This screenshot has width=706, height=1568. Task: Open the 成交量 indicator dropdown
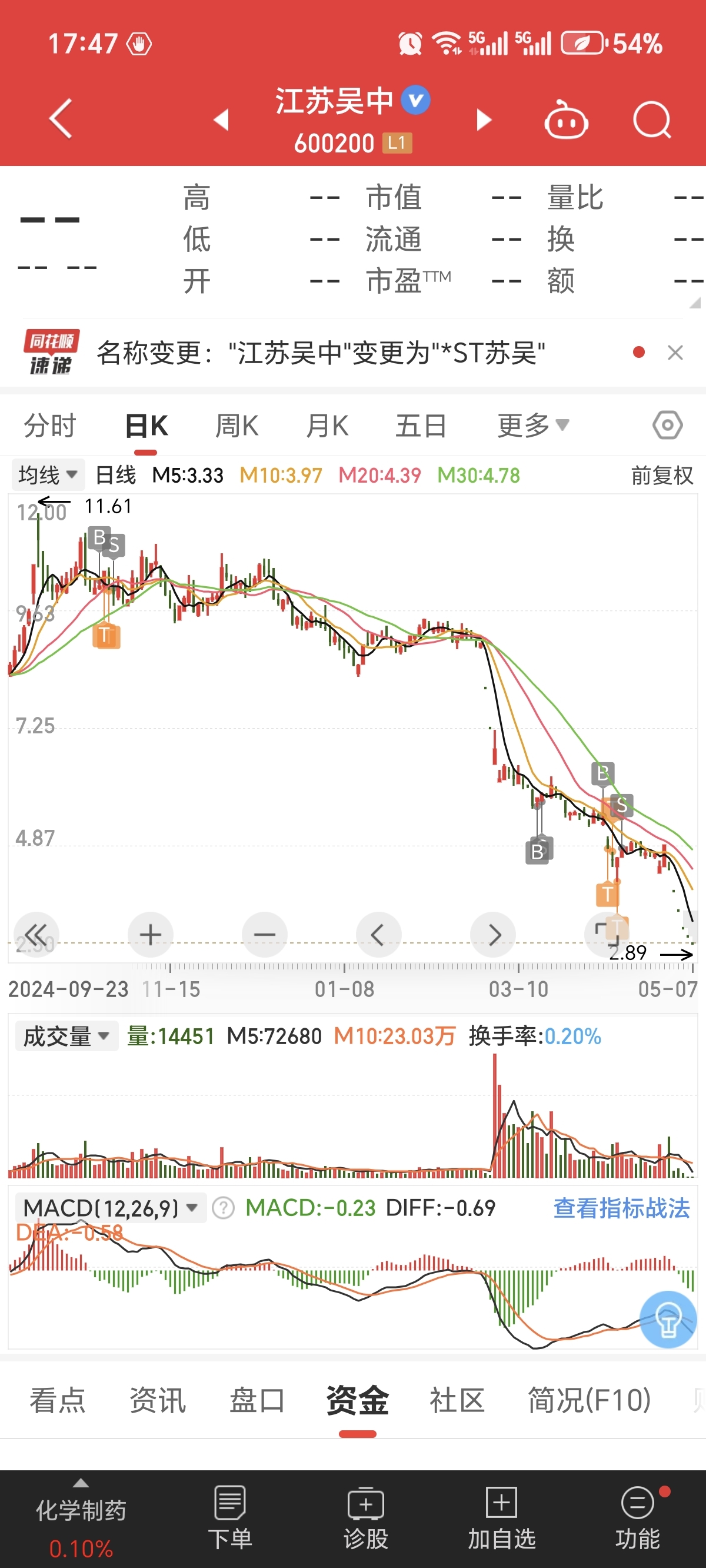coord(66,1036)
